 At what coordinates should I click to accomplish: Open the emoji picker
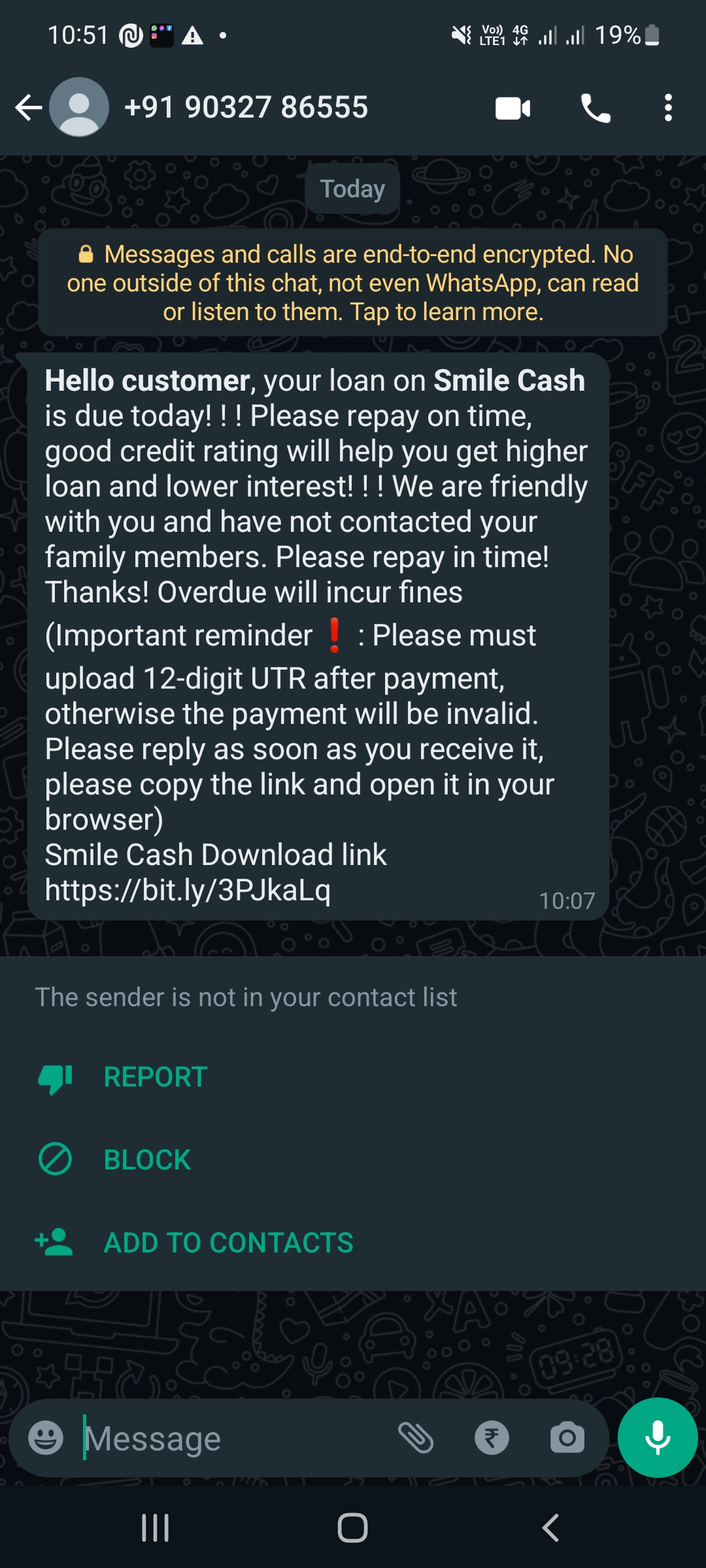coord(46,1438)
